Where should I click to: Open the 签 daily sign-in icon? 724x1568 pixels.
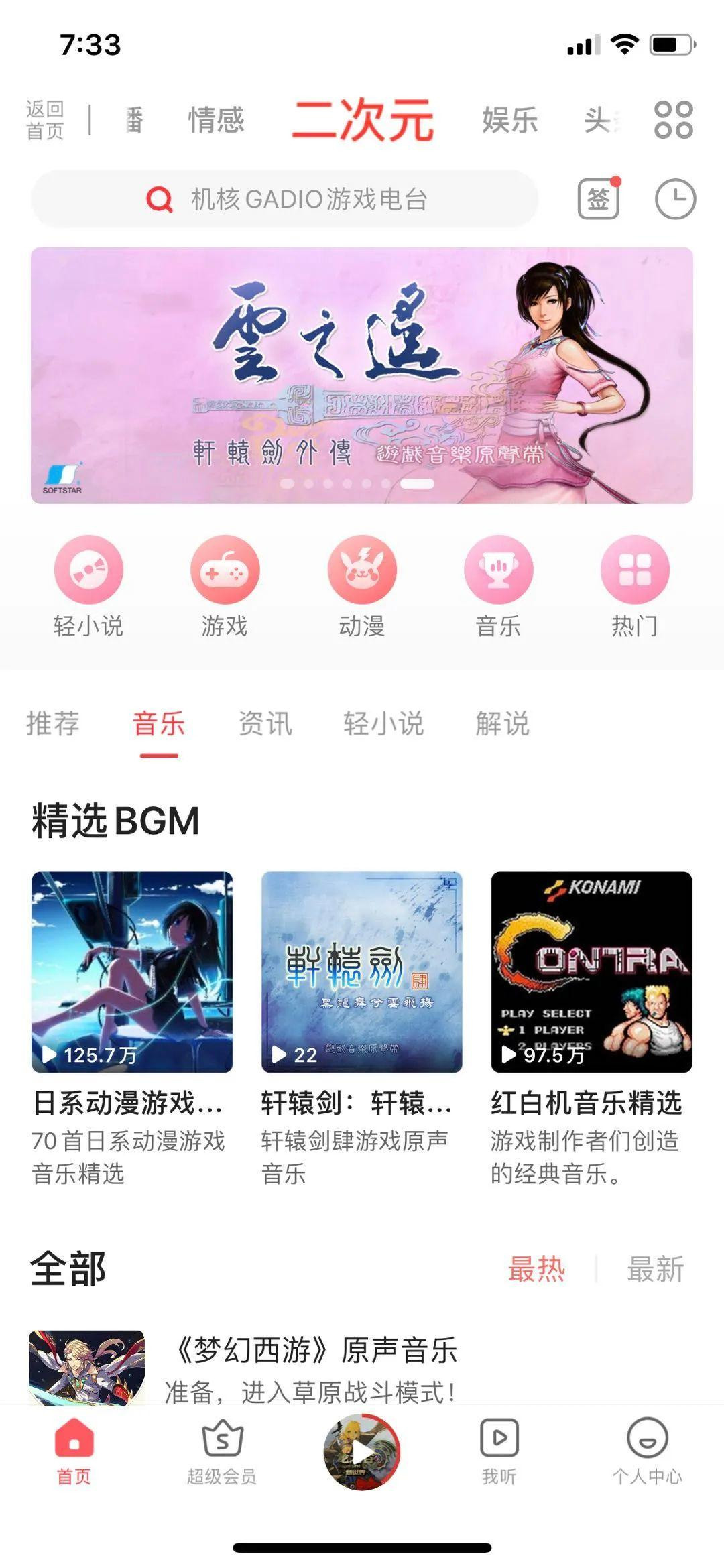tap(598, 199)
